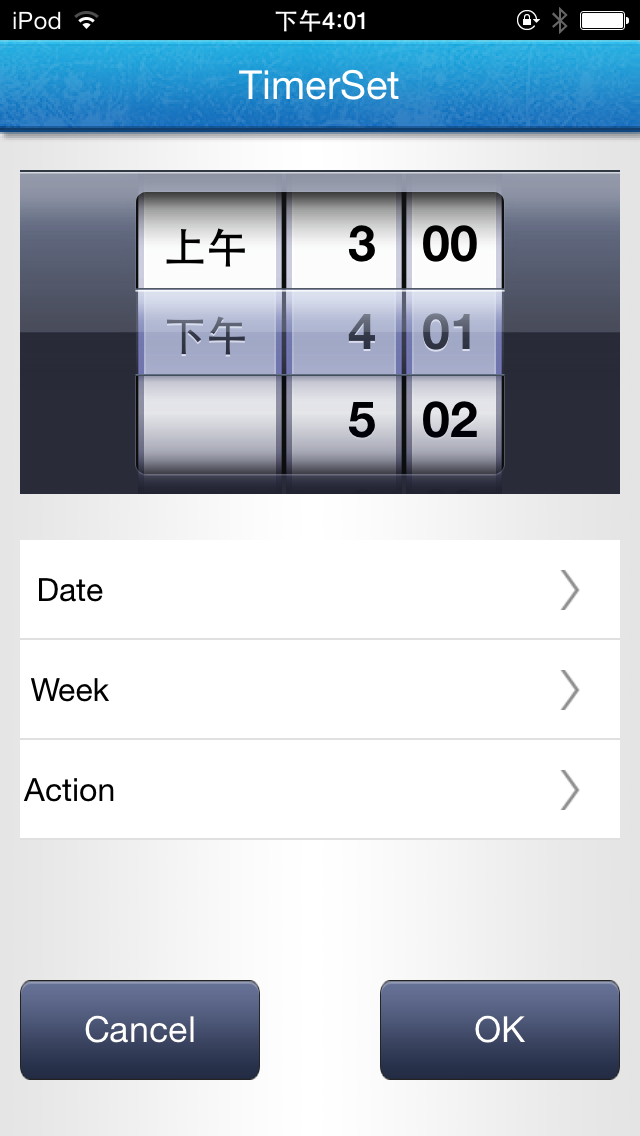Select minute 02 in the picker
This screenshot has height=1136, width=640.
click(x=450, y=420)
